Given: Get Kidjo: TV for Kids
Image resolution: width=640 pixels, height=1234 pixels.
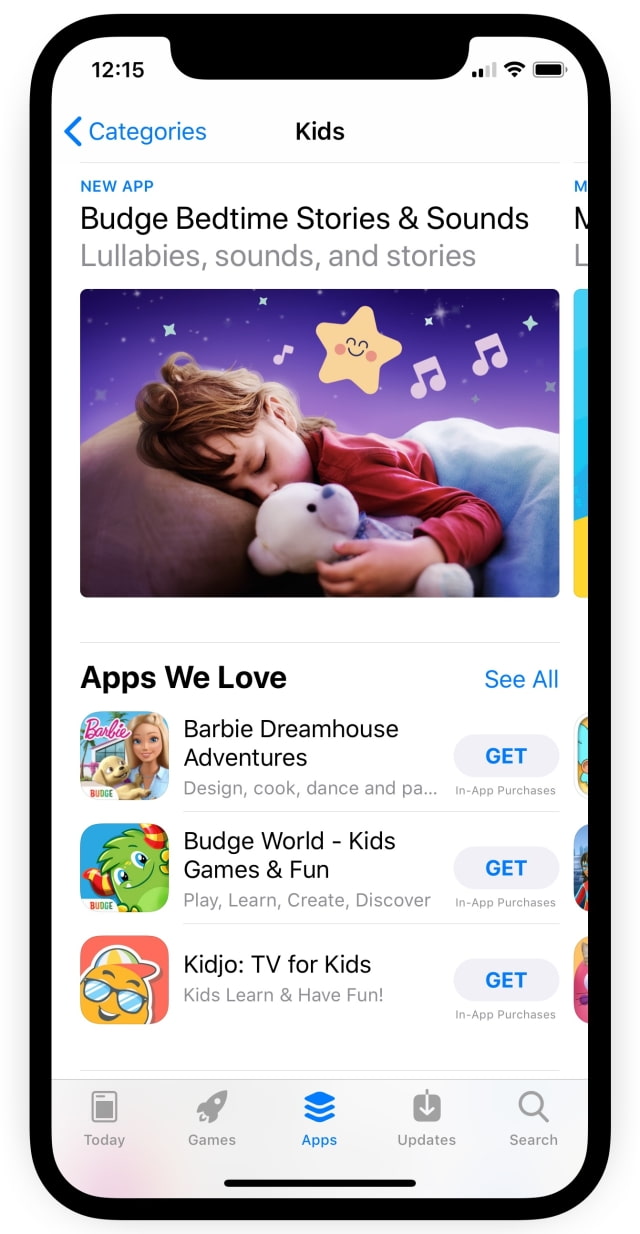Looking at the screenshot, I should coord(505,980).
